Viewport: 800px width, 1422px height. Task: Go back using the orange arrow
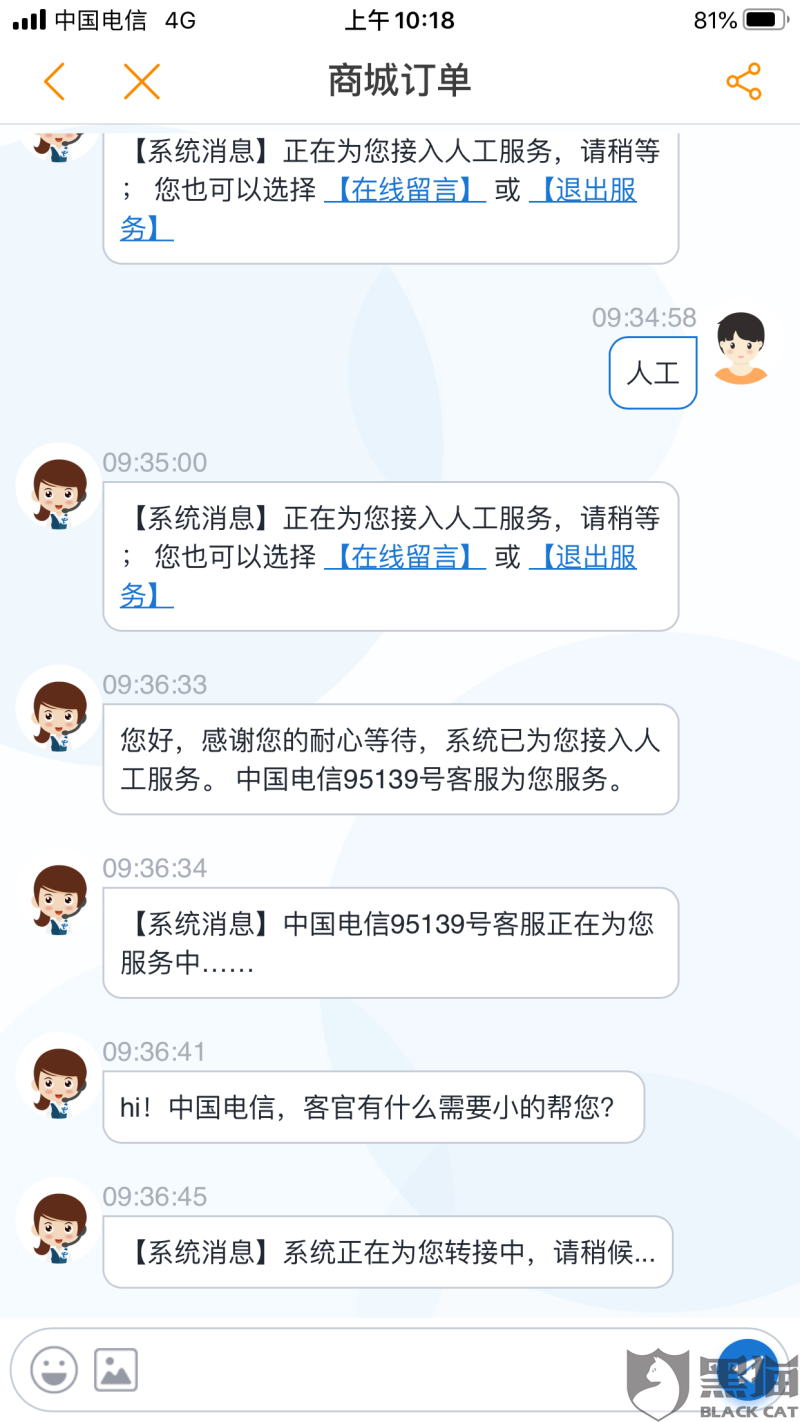click(55, 81)
